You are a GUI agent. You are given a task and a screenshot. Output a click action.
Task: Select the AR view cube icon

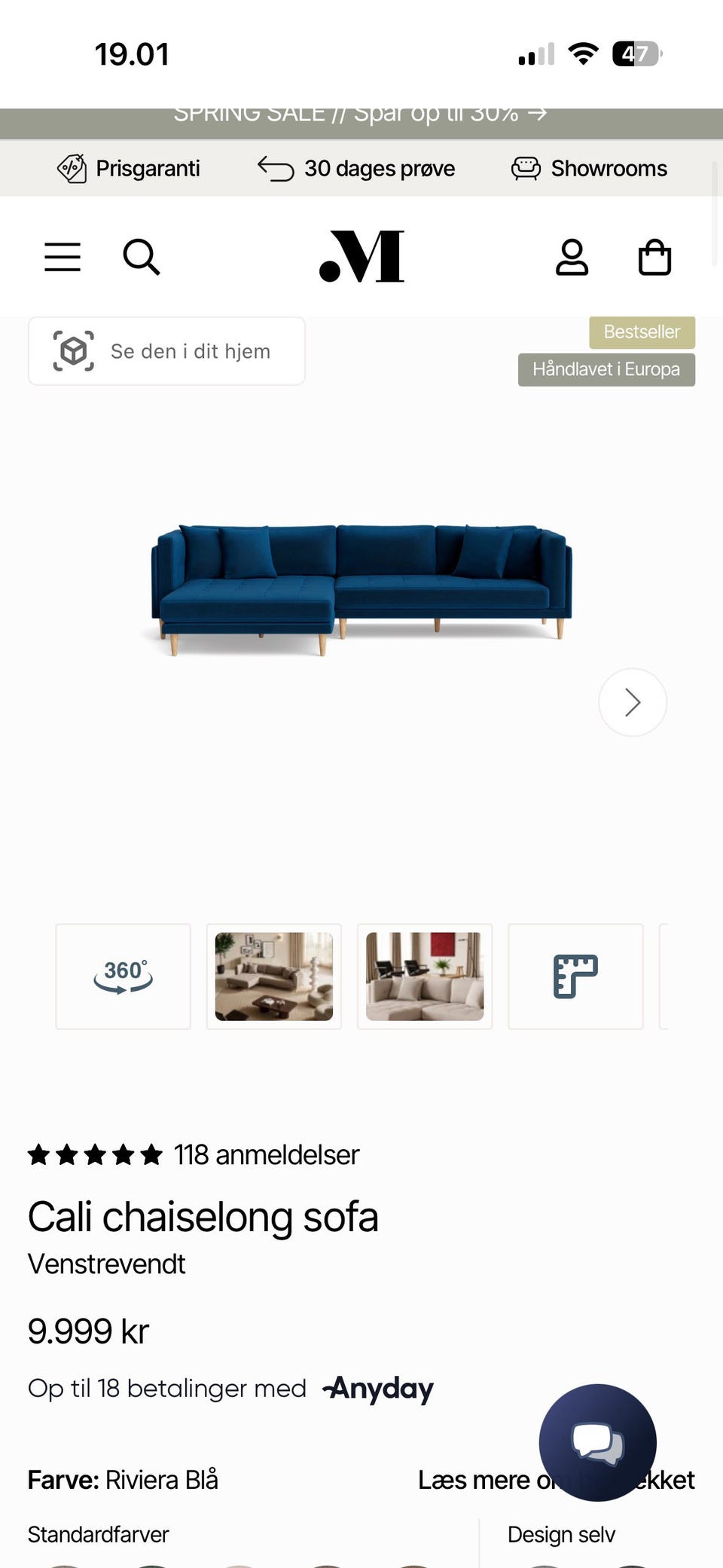pyautogui.click(x=75, y=350)
